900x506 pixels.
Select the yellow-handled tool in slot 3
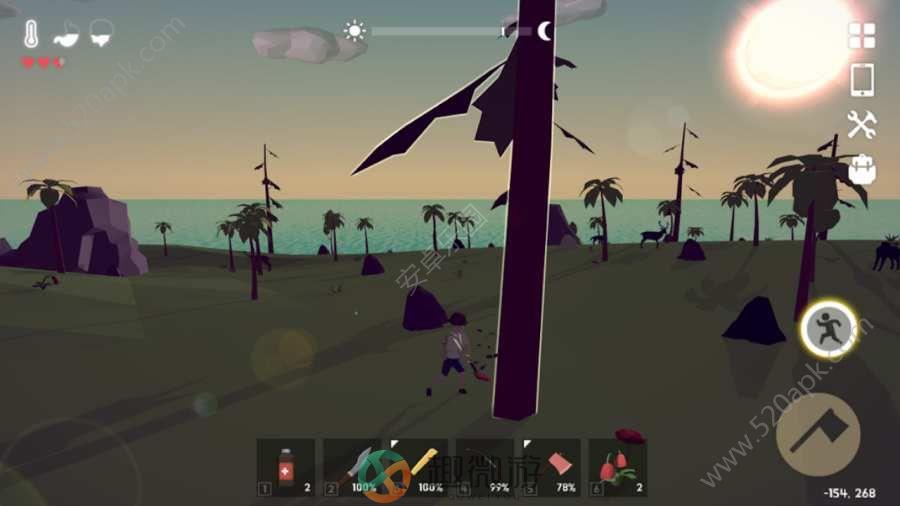(418, 468)
